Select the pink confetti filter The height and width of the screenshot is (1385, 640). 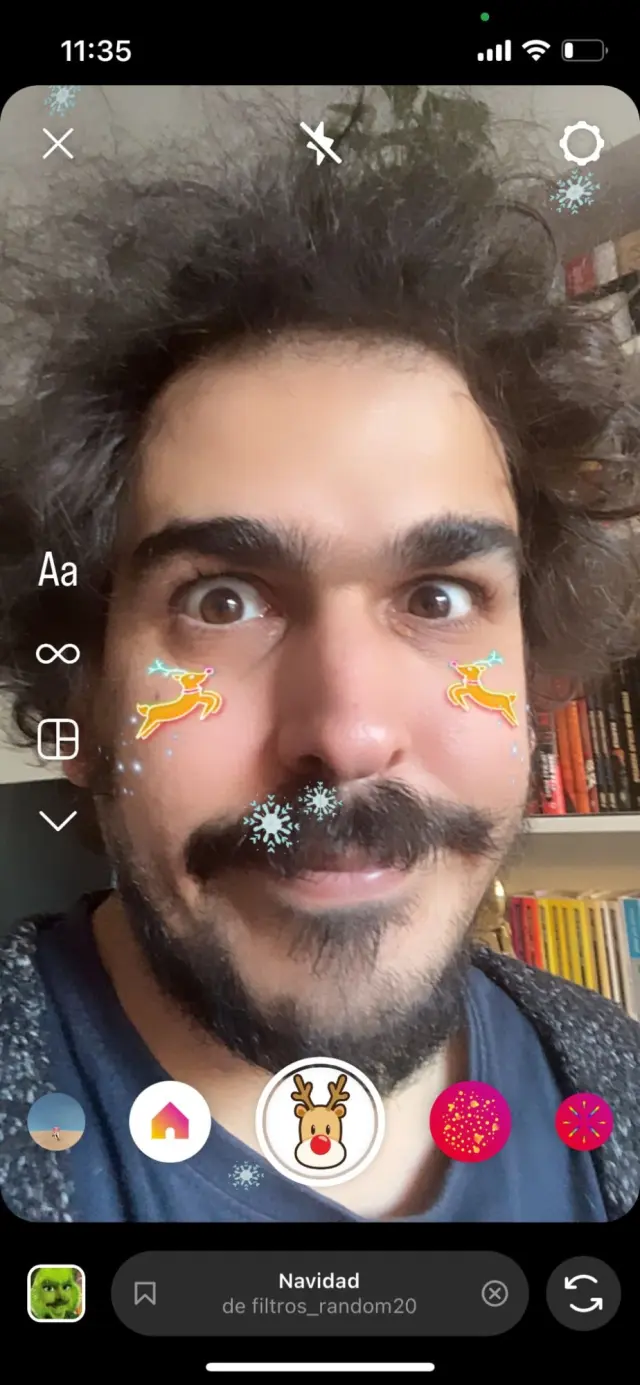tap(470, 1122)
